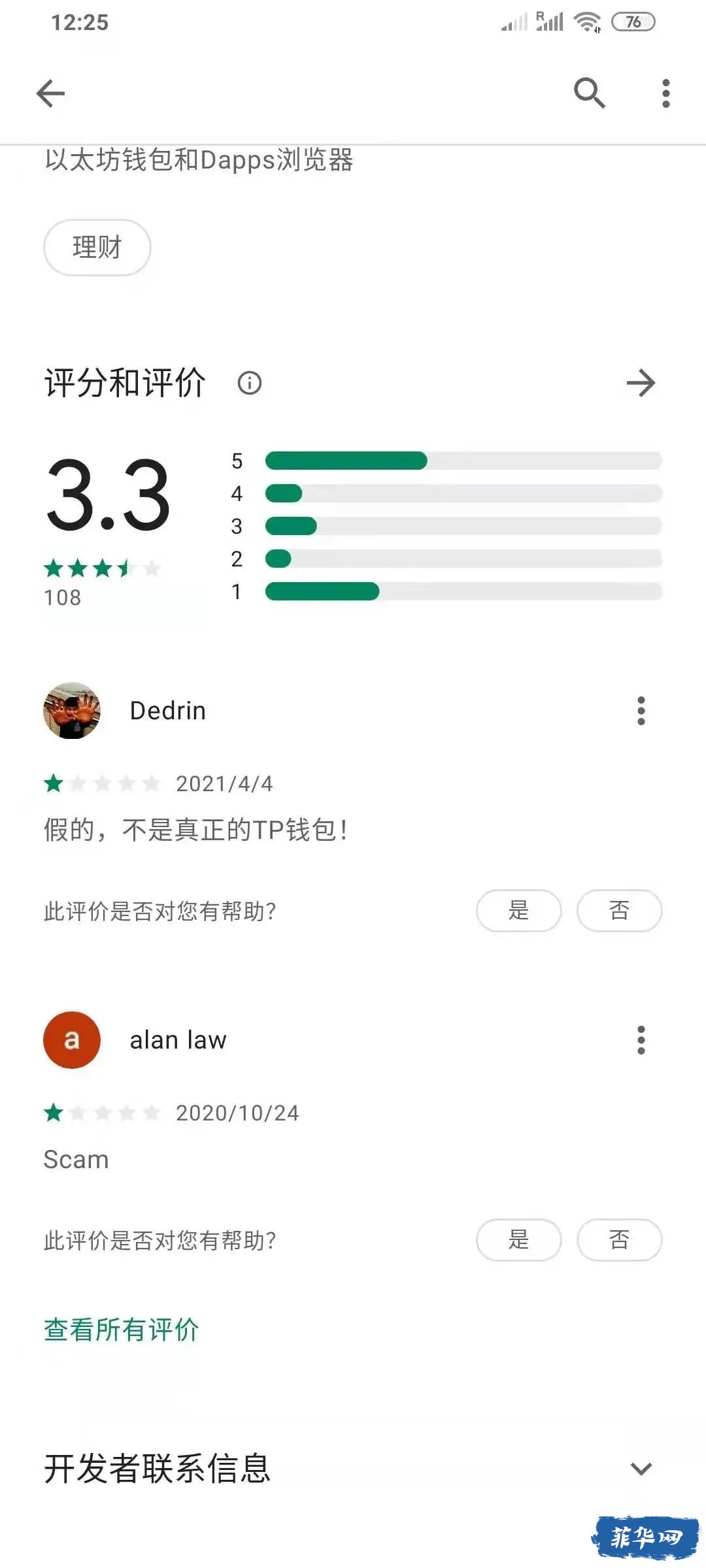Open options menu on Dedrin's review
This screenshot has height=1568, width=706.
tap(641, 711)
